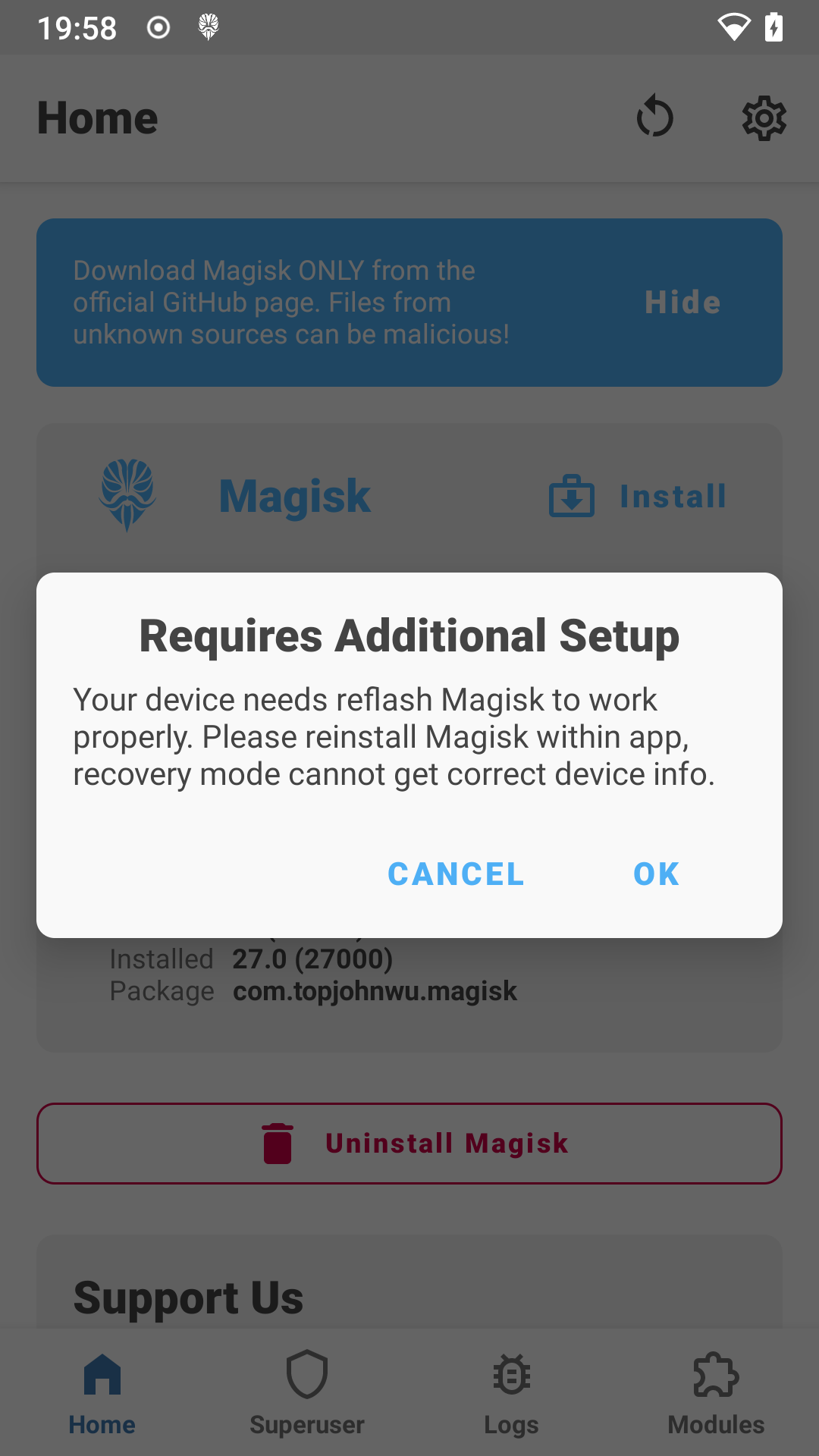Open the settings gear
Image resolution: width=819 pixels, height=1456 pixels.
[x=764, y=118]
